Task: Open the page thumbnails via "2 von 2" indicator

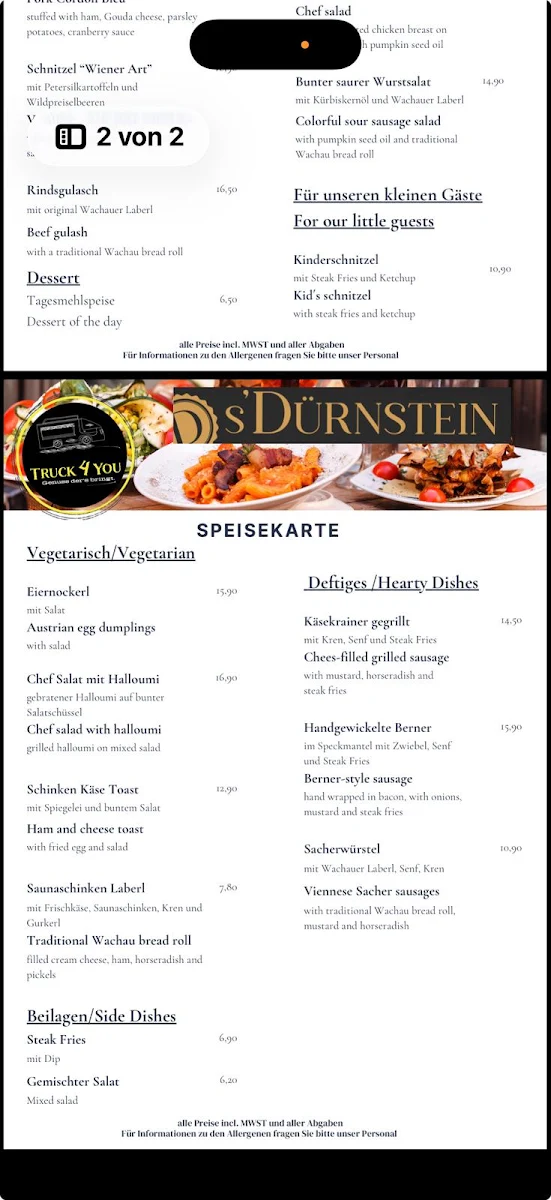Action: coord(120,137)
